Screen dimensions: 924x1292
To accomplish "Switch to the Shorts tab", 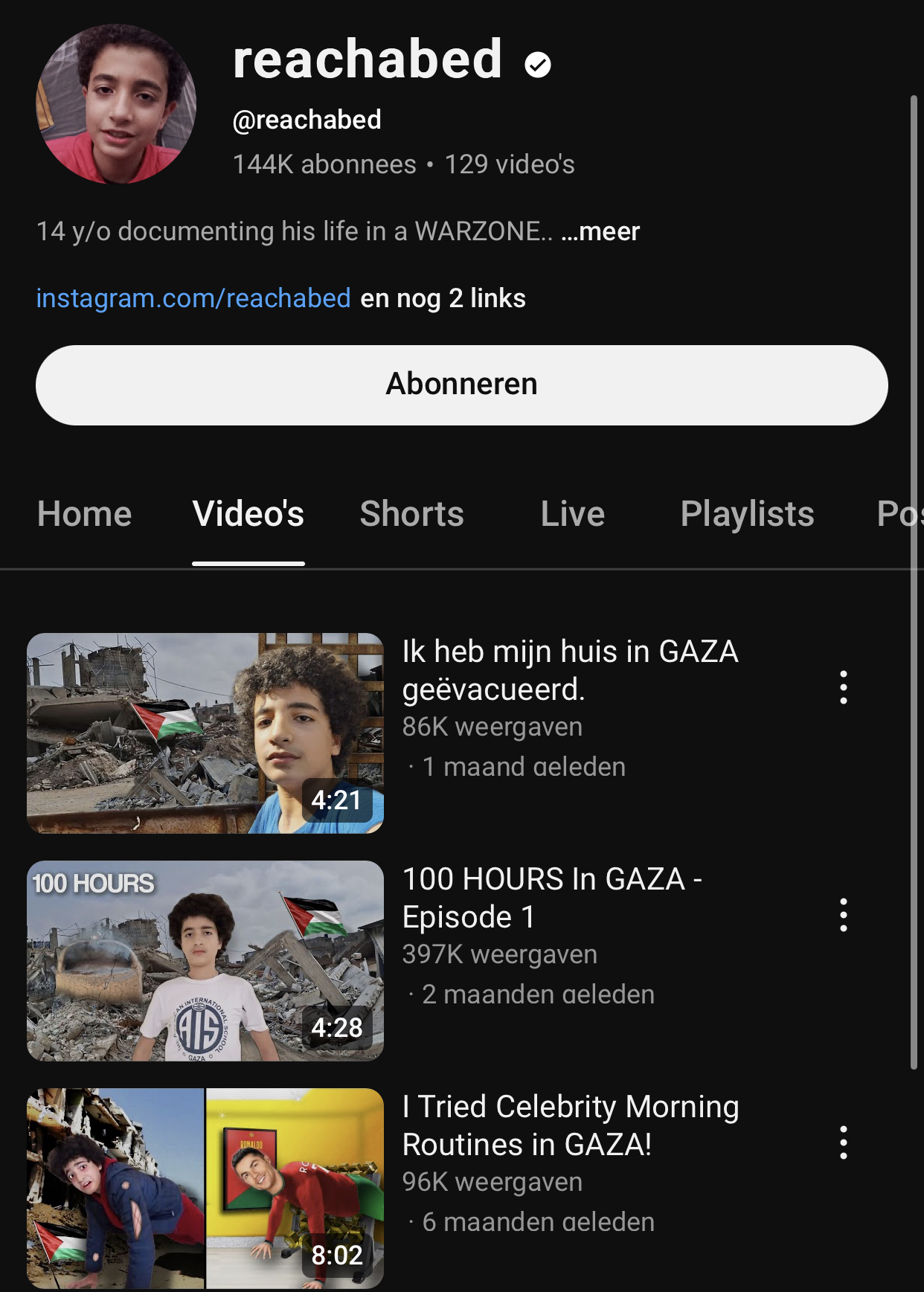I will tap(411, 514).
